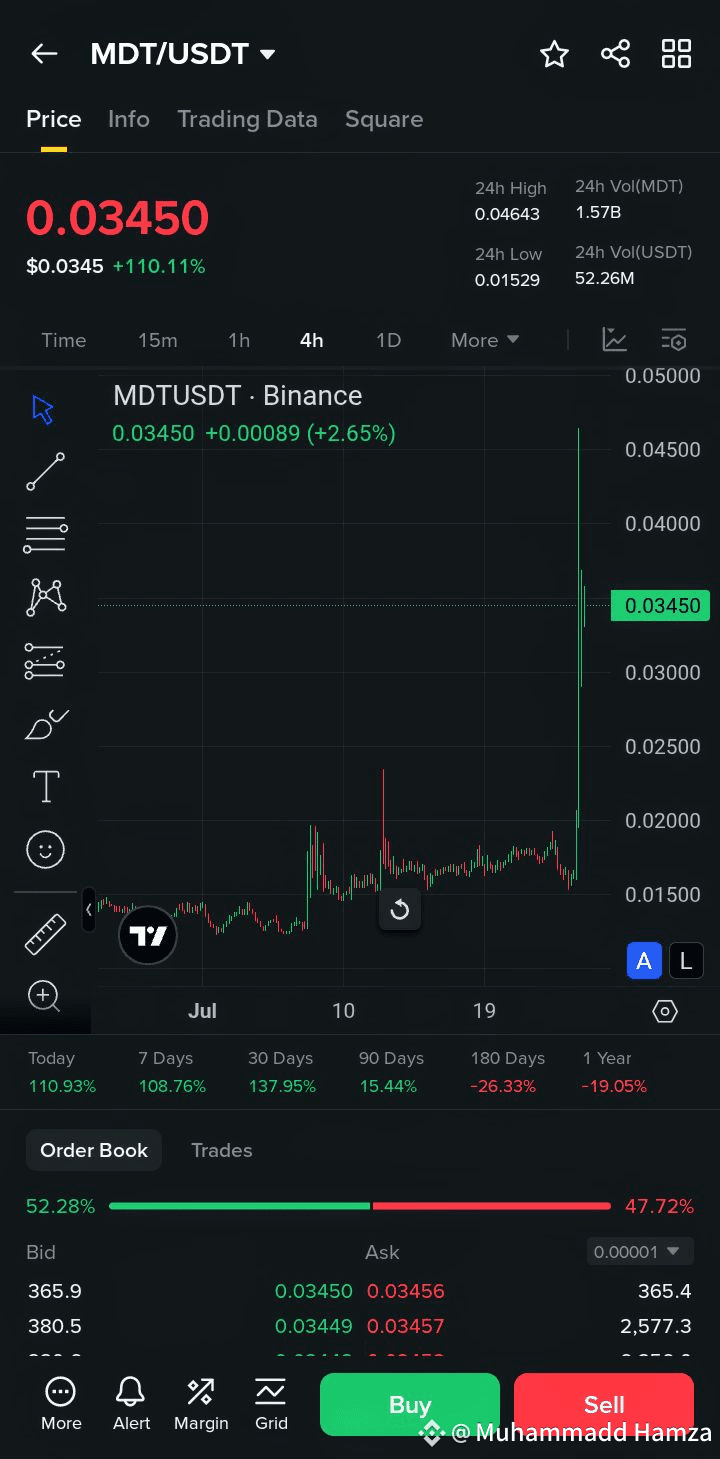
Task: Expand the More intervals dropdown
Action: [x=485, y=340]
